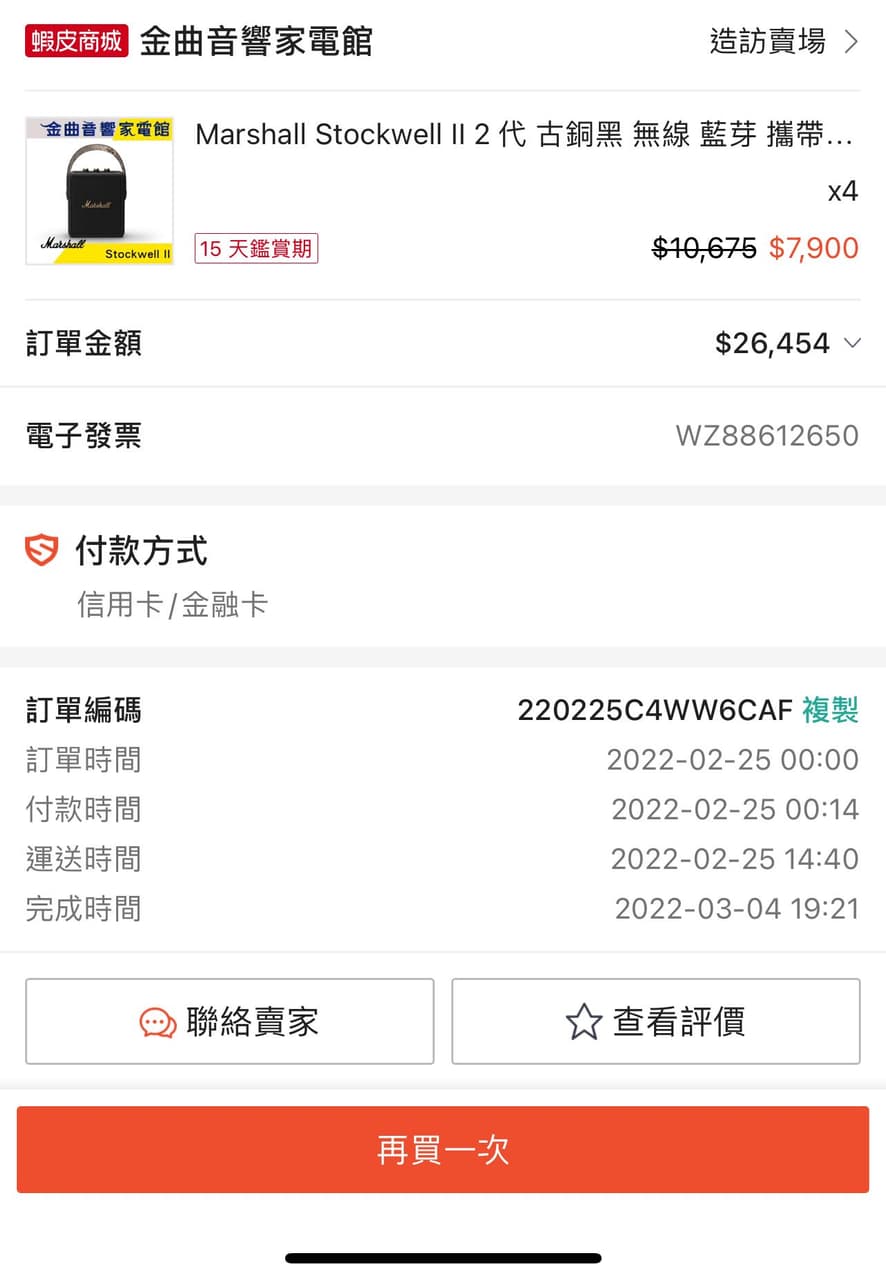
Task: Copy the order number with 複製
Action: point(830,710)
